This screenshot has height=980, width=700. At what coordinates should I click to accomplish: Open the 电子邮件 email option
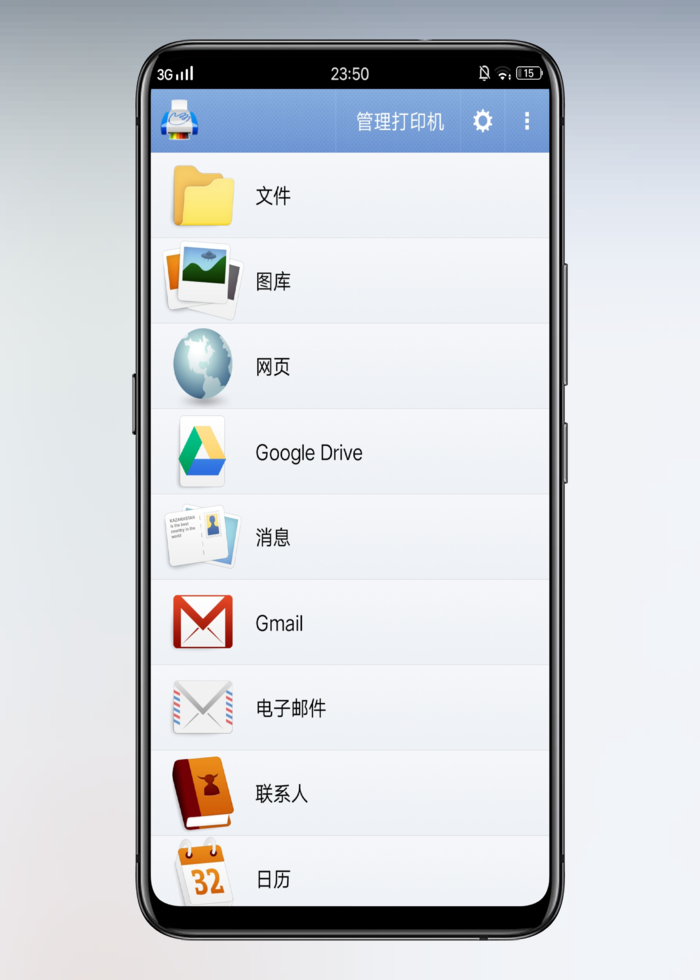click(x=350, y=708)
